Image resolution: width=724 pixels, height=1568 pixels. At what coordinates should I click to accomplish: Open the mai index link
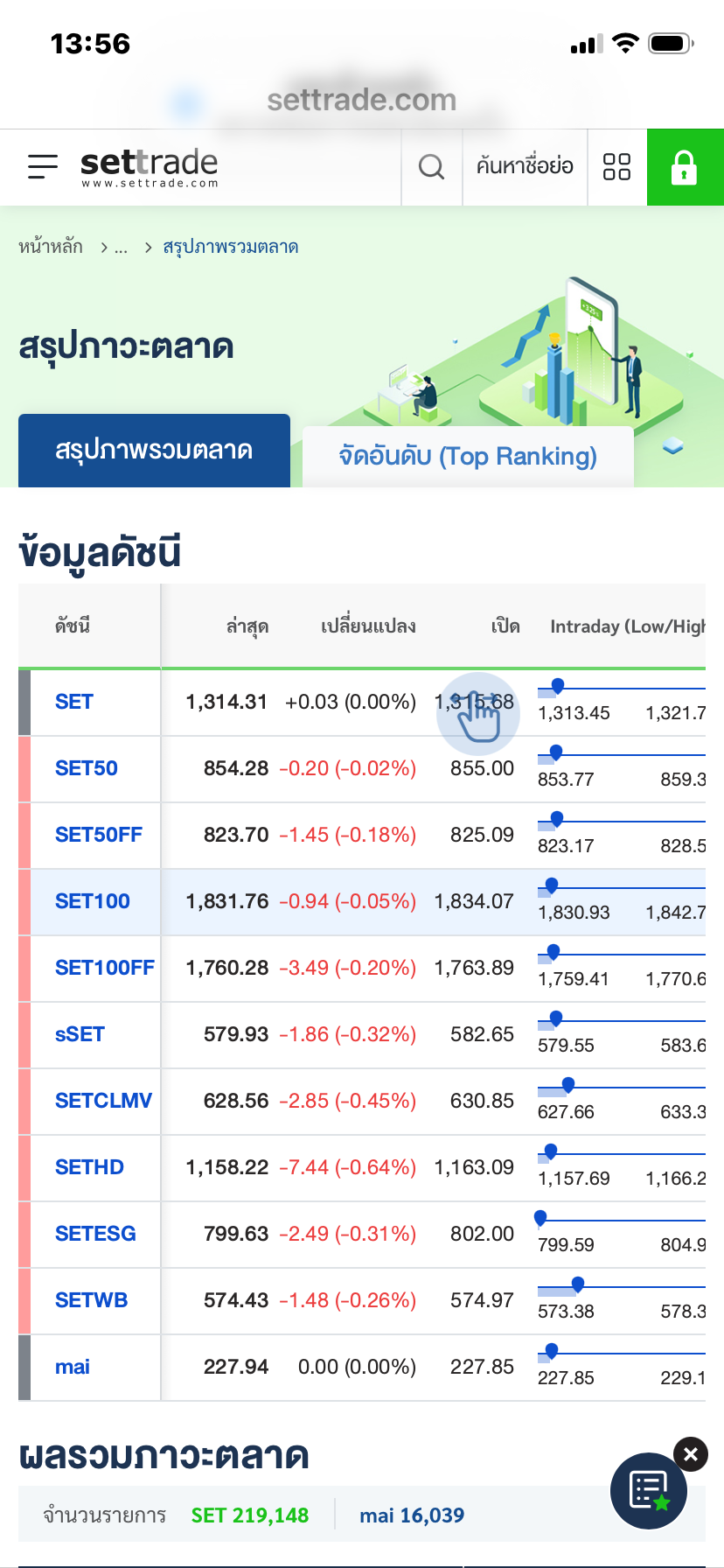tap(73, 1367)
